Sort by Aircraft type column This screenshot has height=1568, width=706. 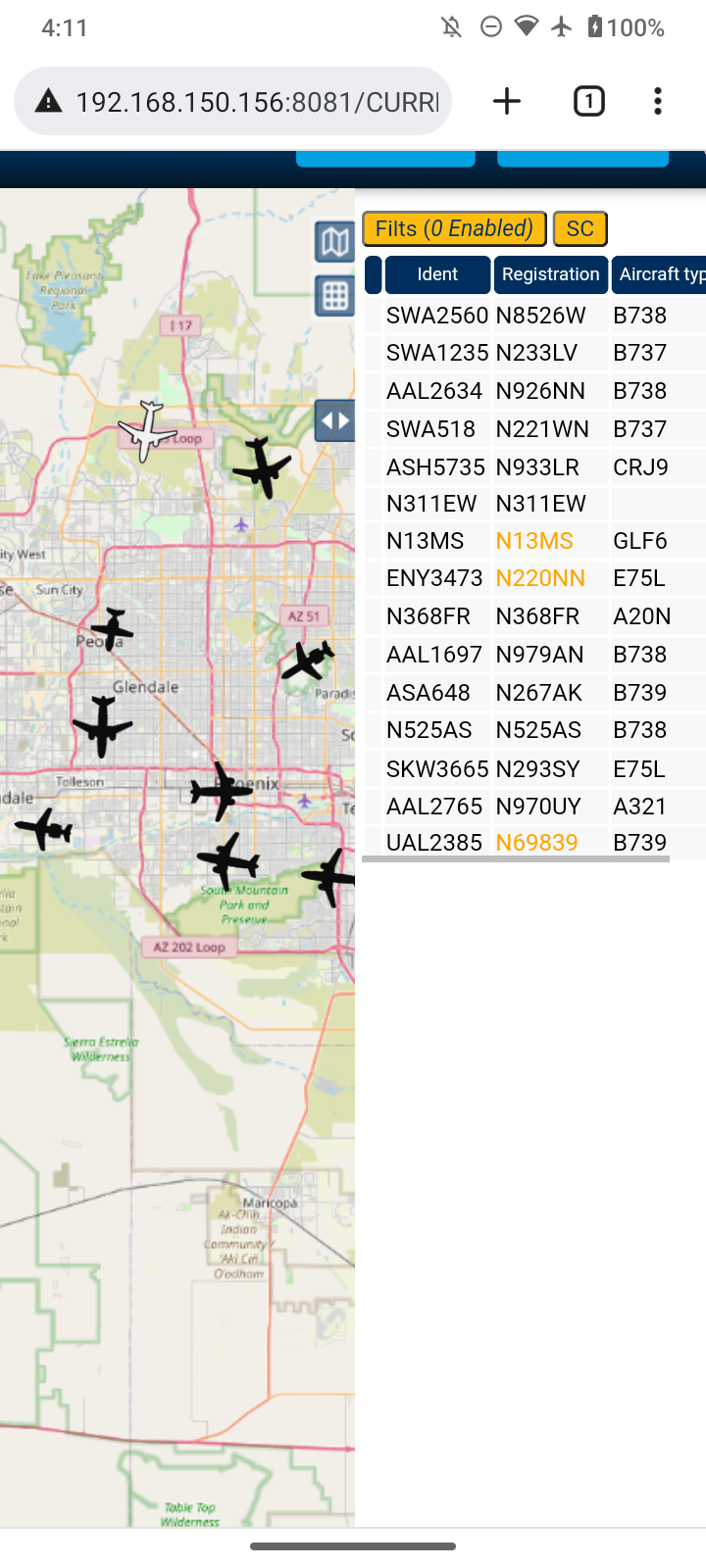pyautogui.click(x=659, y=274)
